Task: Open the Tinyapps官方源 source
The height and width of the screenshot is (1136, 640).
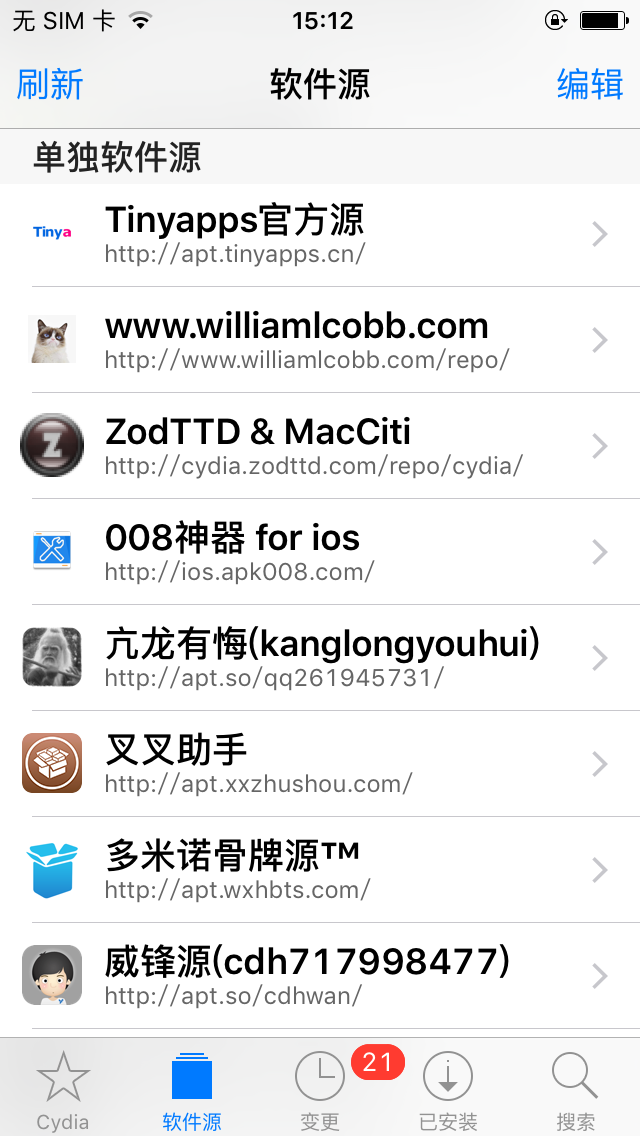Action: tap(320, 234)
